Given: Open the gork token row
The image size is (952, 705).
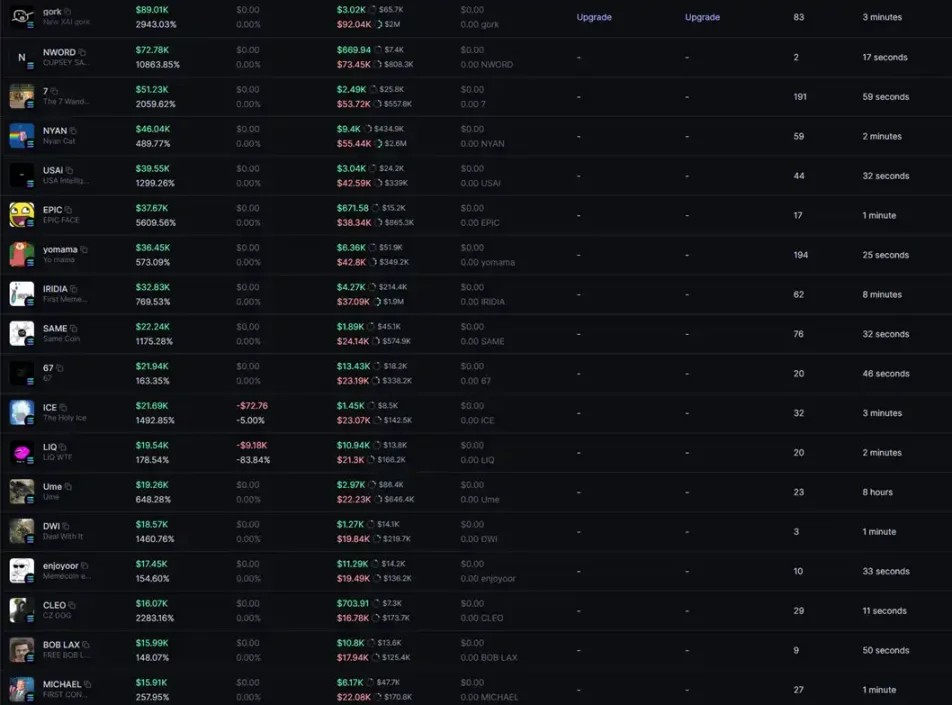Looking at the screenshot, I should (52, 12).
